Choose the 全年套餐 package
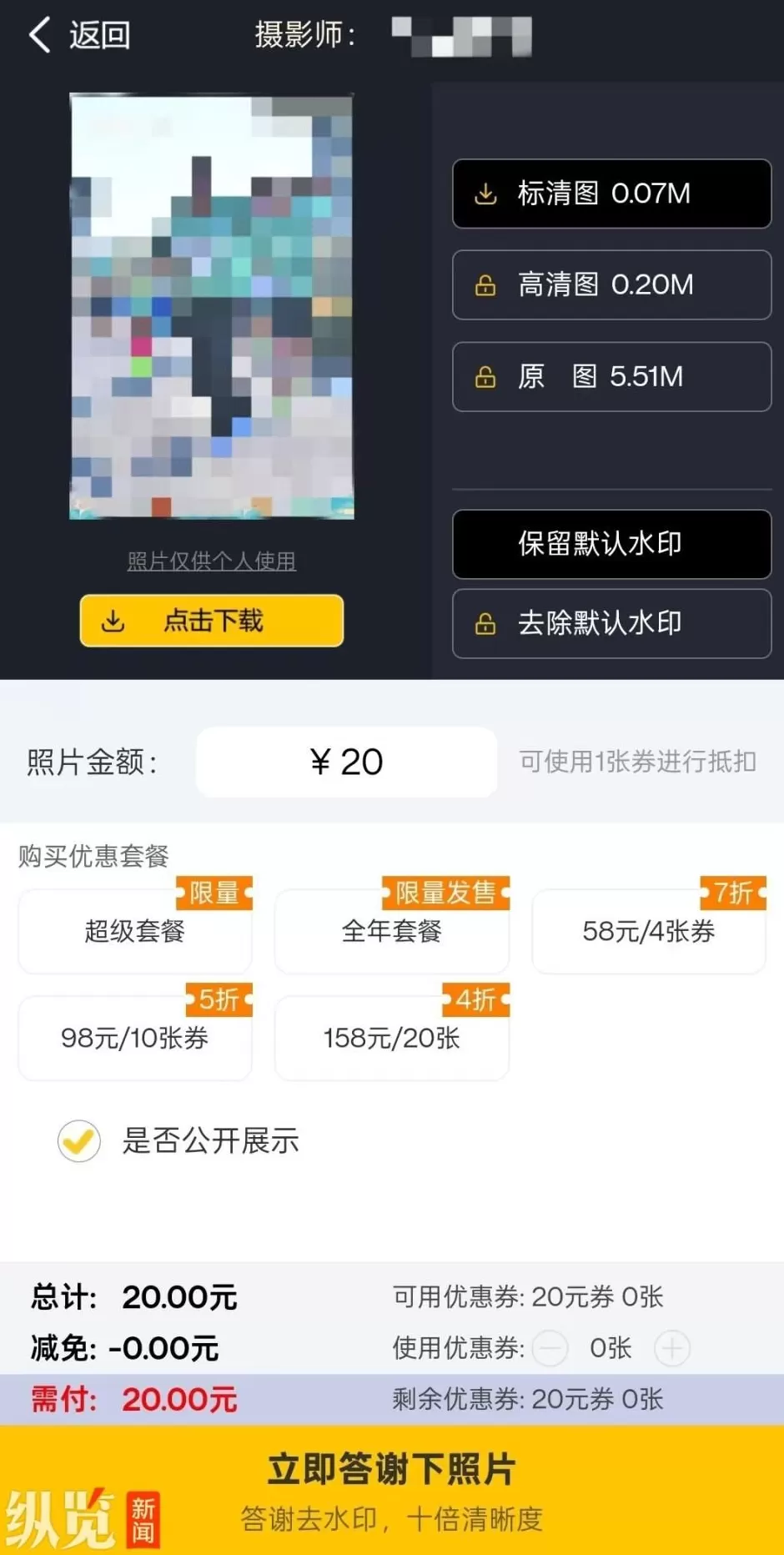This screenshot has width=784, height=1555. 391,931
